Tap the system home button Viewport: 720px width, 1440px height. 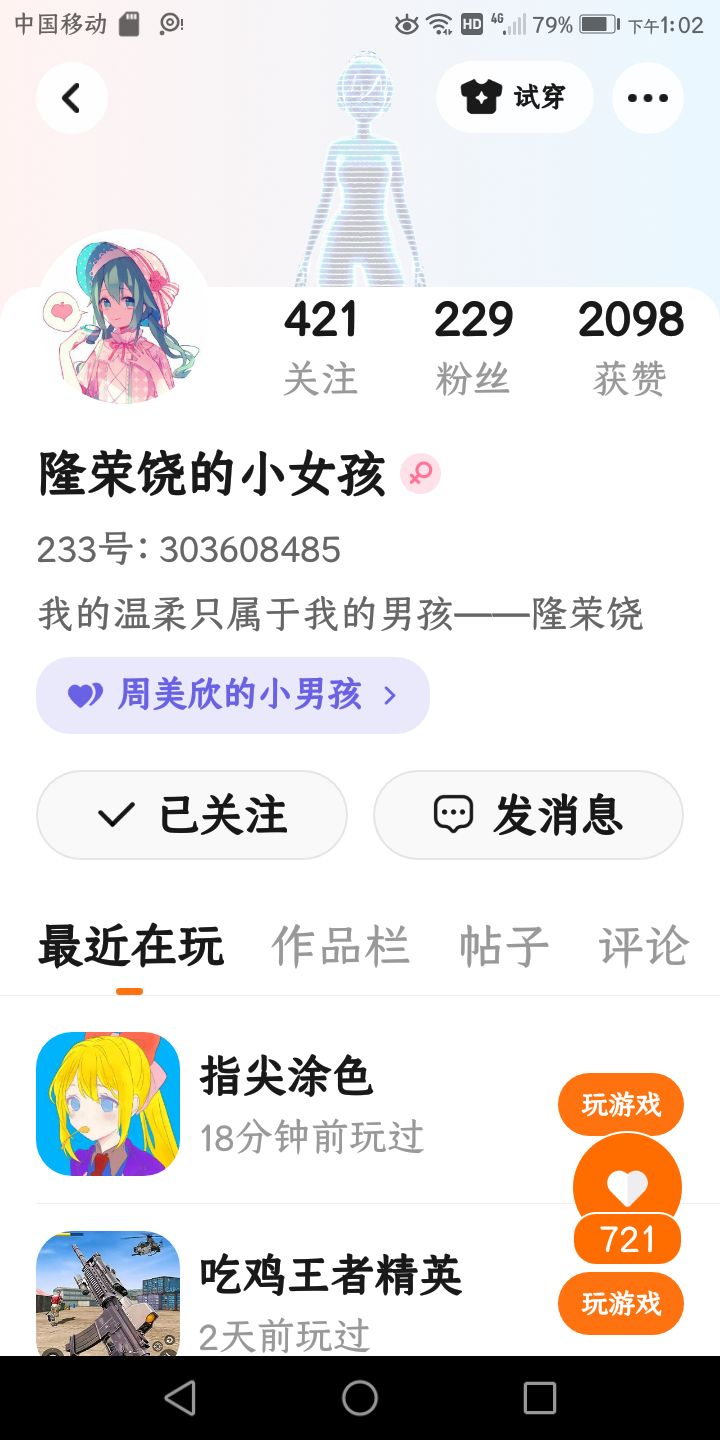point(360,1398)
